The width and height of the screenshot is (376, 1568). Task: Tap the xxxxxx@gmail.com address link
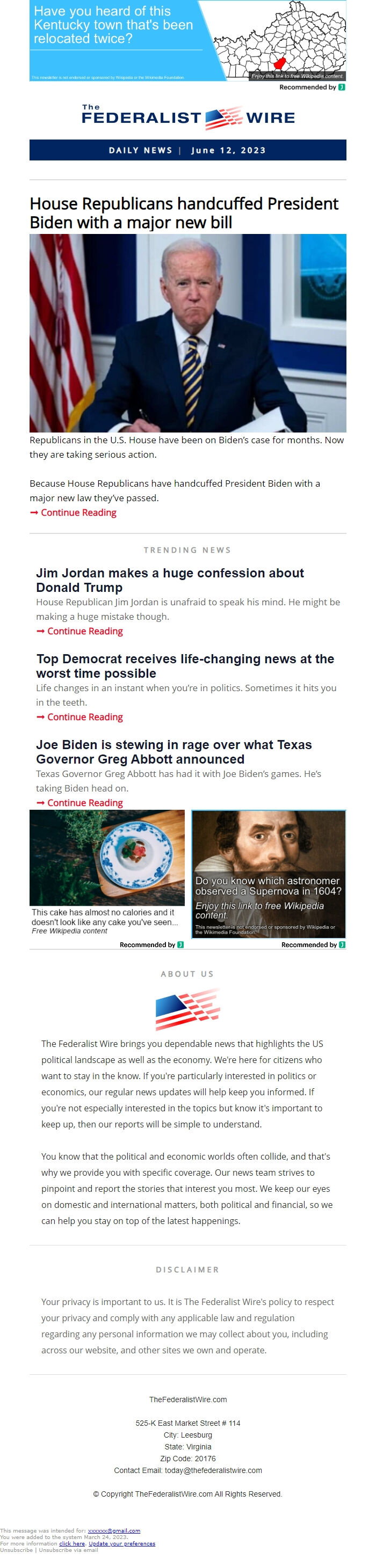(x=114, y=1530)
